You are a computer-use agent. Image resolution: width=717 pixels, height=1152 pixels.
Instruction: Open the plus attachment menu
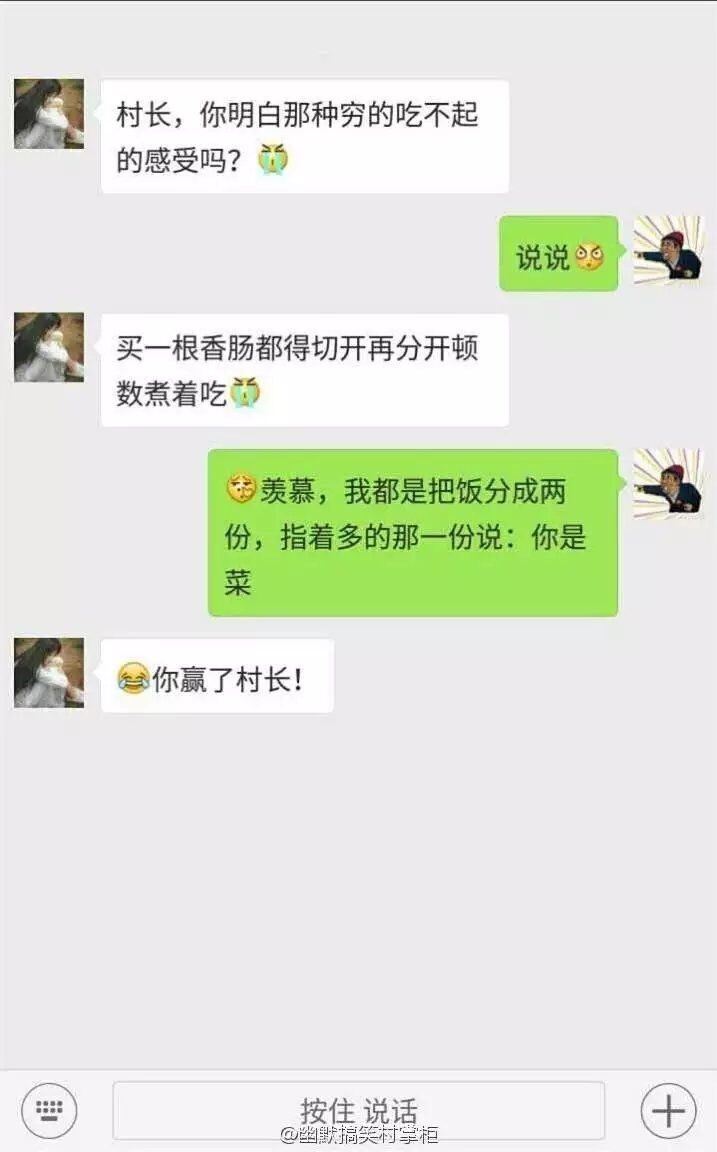pyautogui.click(x=668, y=1110)
